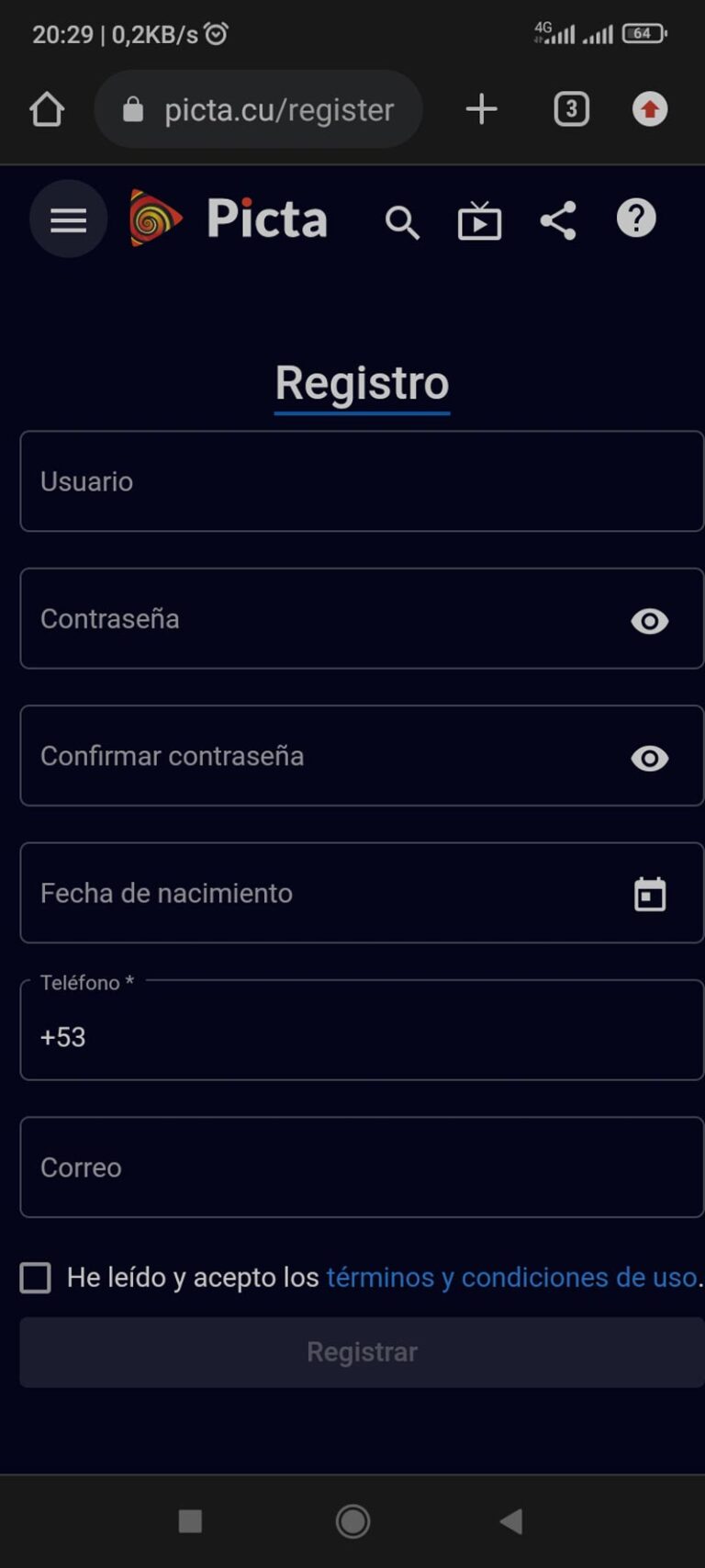
Task: Open the live TV section
Action: tap(479, 220)
